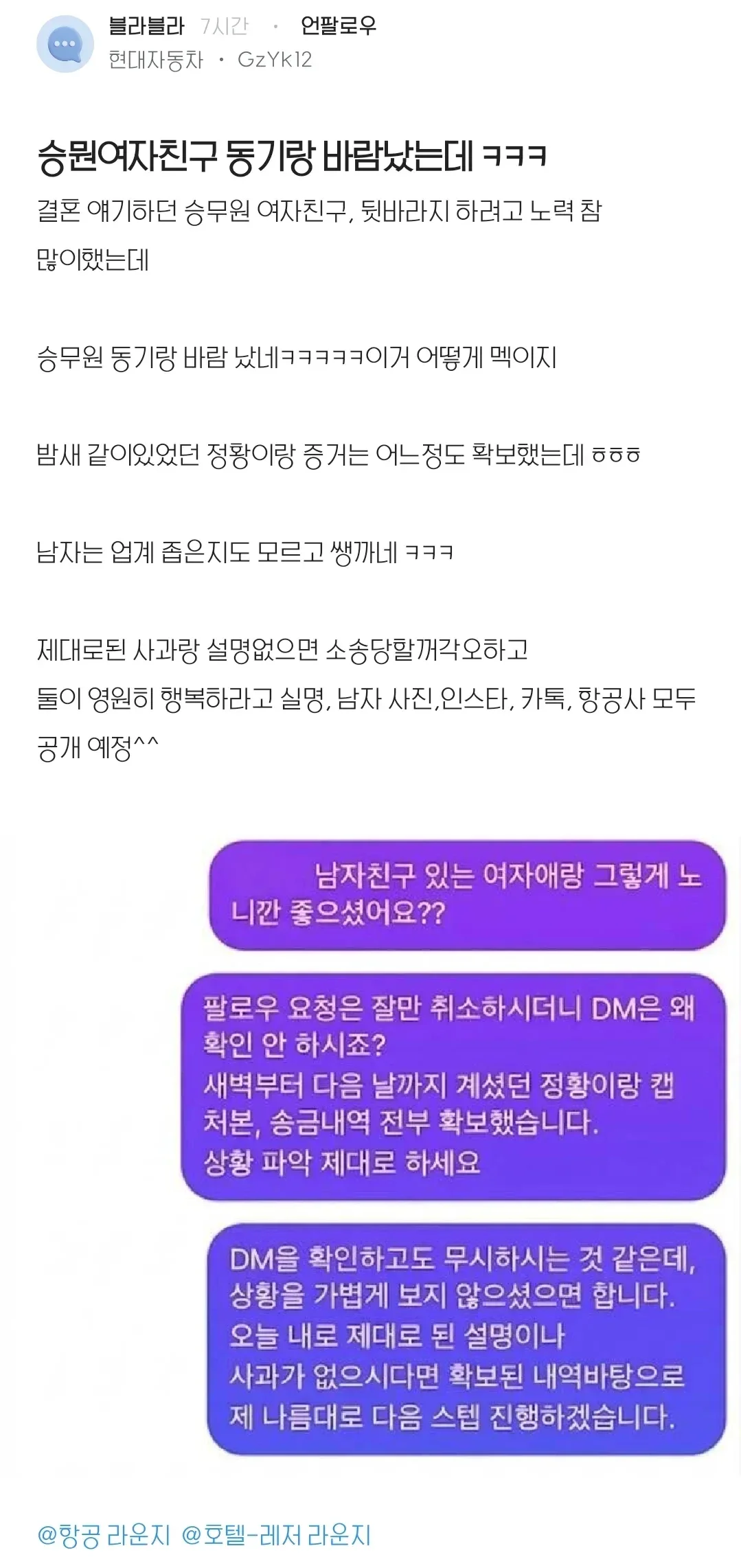741x1568 pixels.
Task: Open the @호텔-레저 라운지 tag link
Action: (276, 1534)
